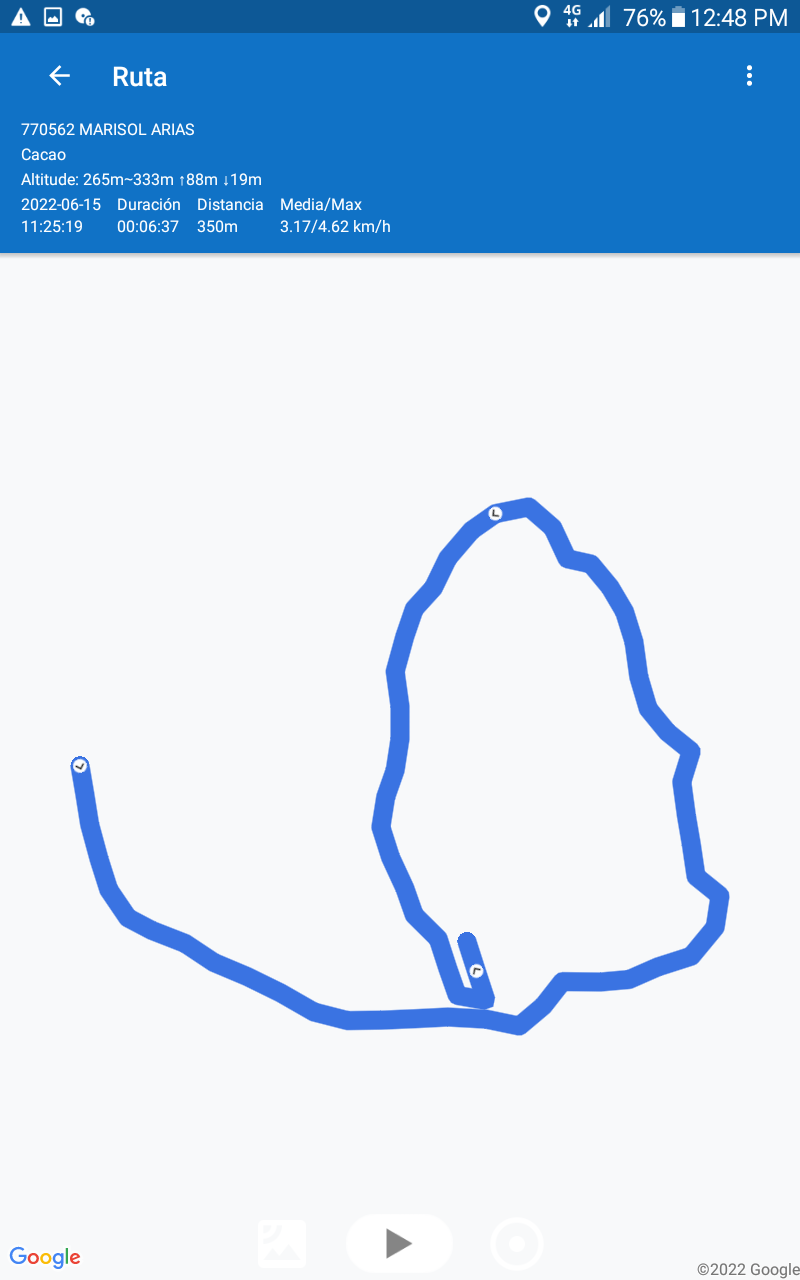Go back from the Ruta screen
Screen dimensions: 800x1280
(x=60, y=76)
